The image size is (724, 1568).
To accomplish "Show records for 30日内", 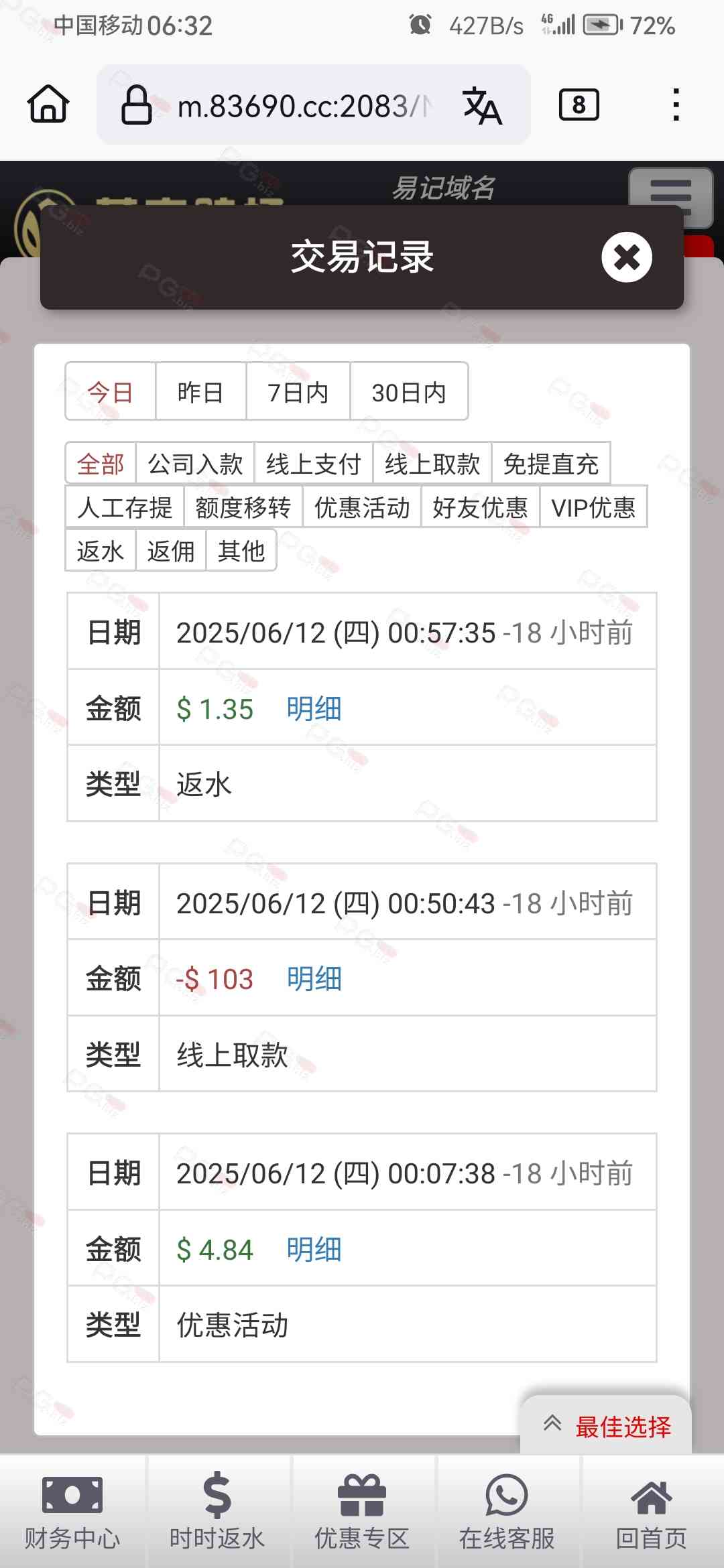I will (409, 392).
